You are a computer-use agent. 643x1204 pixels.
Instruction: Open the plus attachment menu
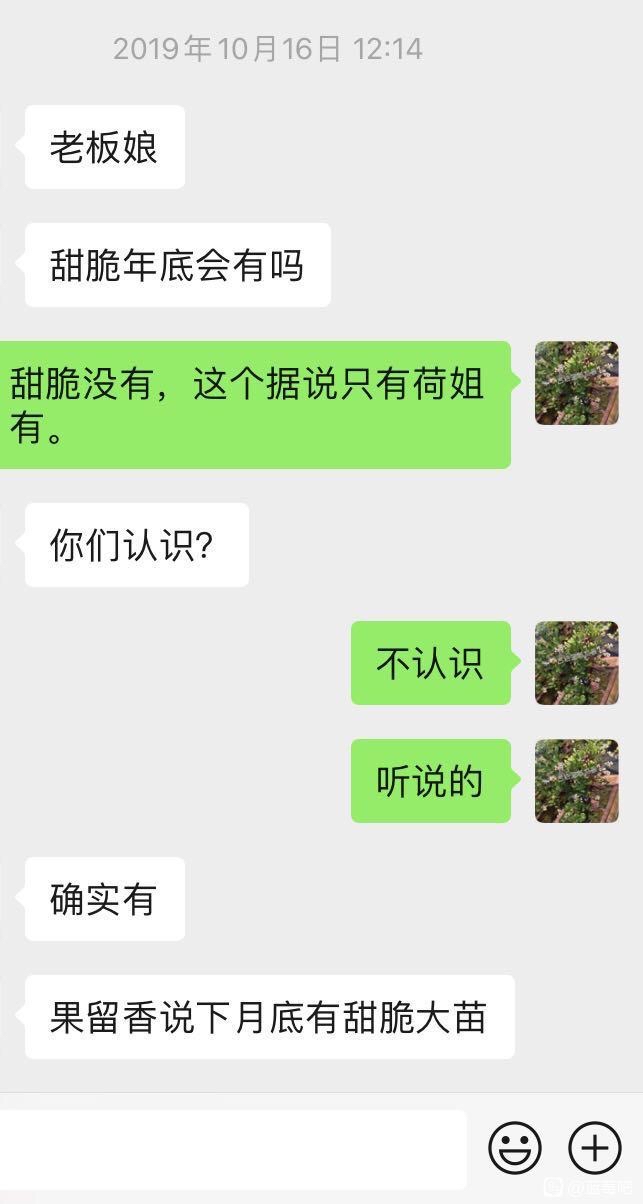pyautogui.click(x=594, y=1147)
